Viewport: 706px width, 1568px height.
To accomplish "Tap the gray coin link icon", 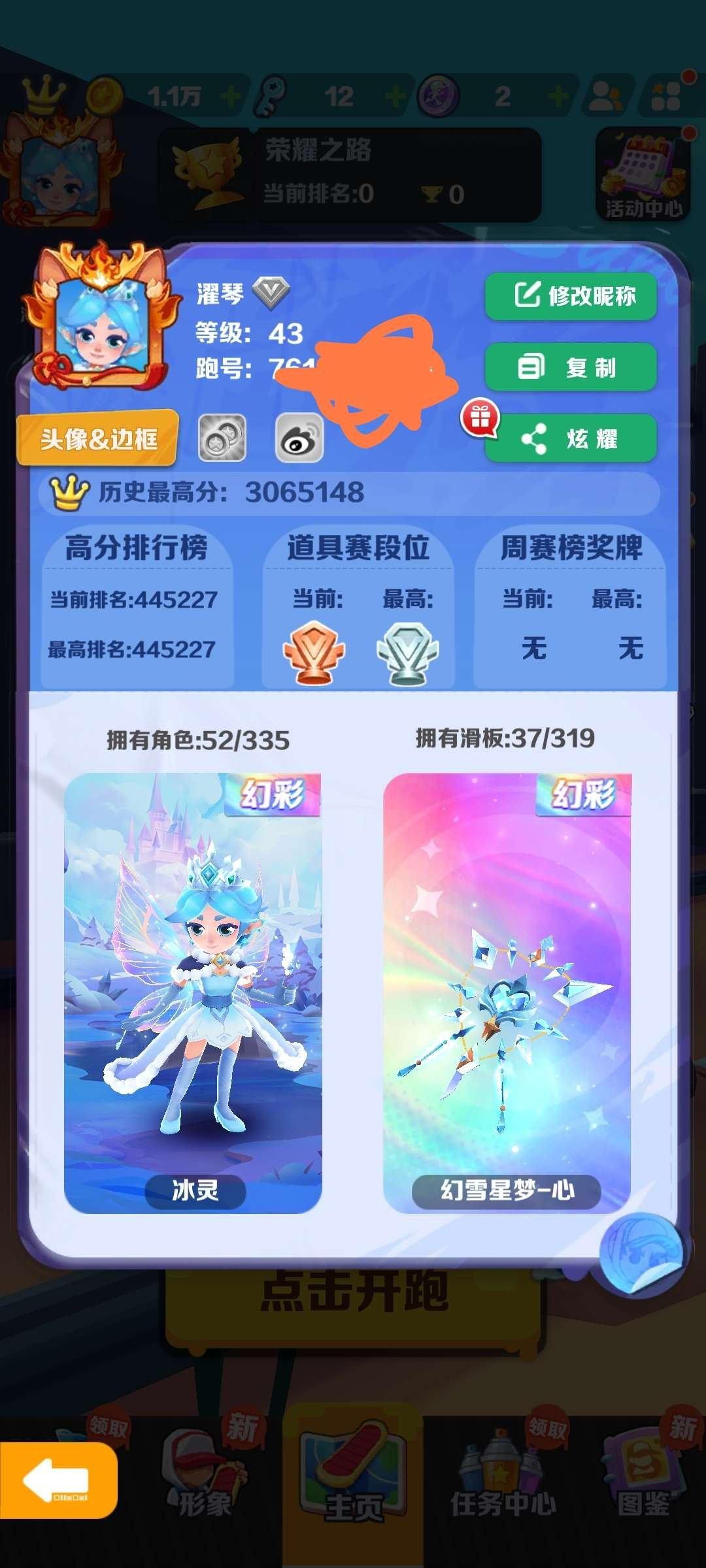I will point(222,438).
